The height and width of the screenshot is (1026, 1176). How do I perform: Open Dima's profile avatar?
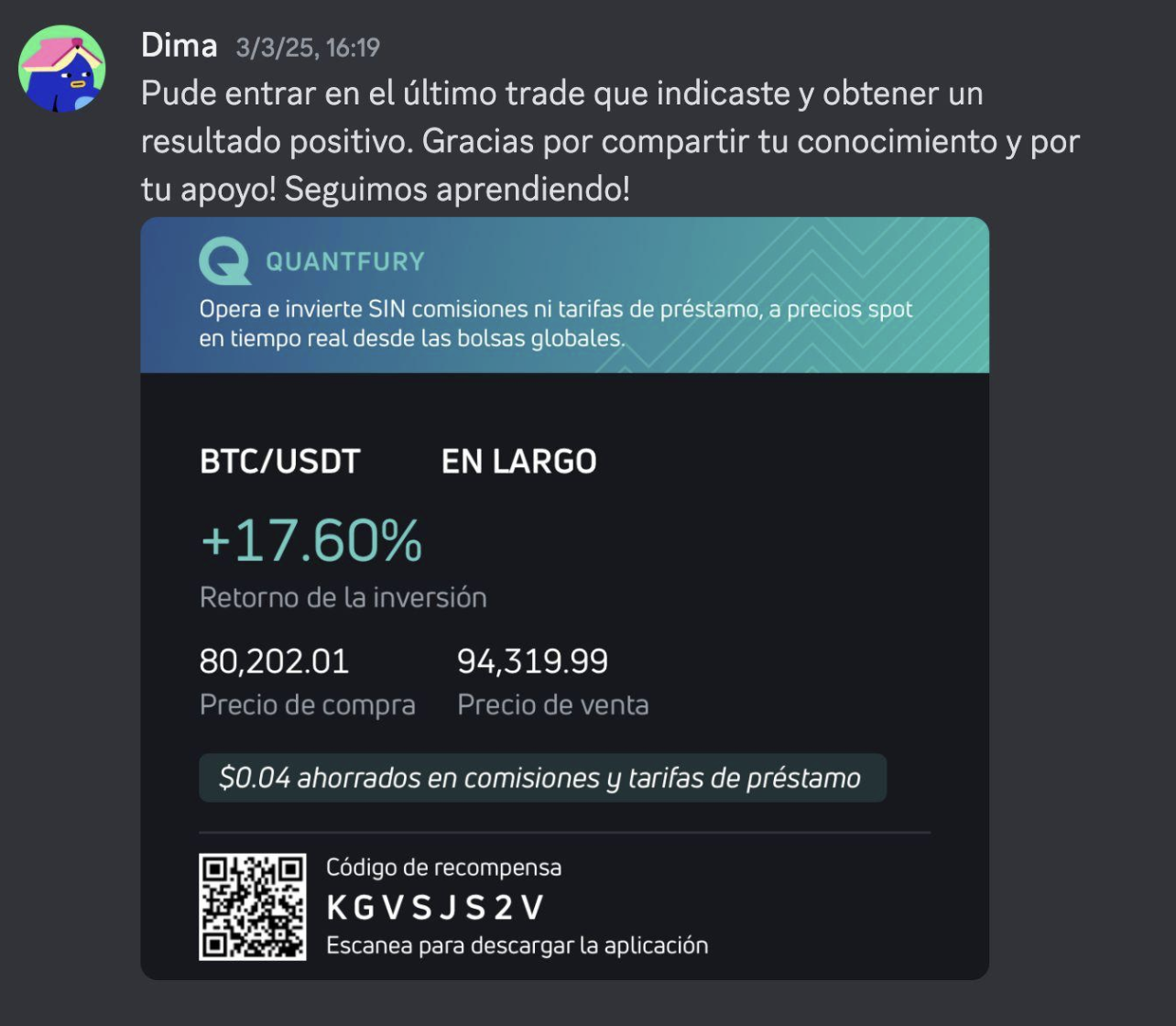tap(62, 69)
